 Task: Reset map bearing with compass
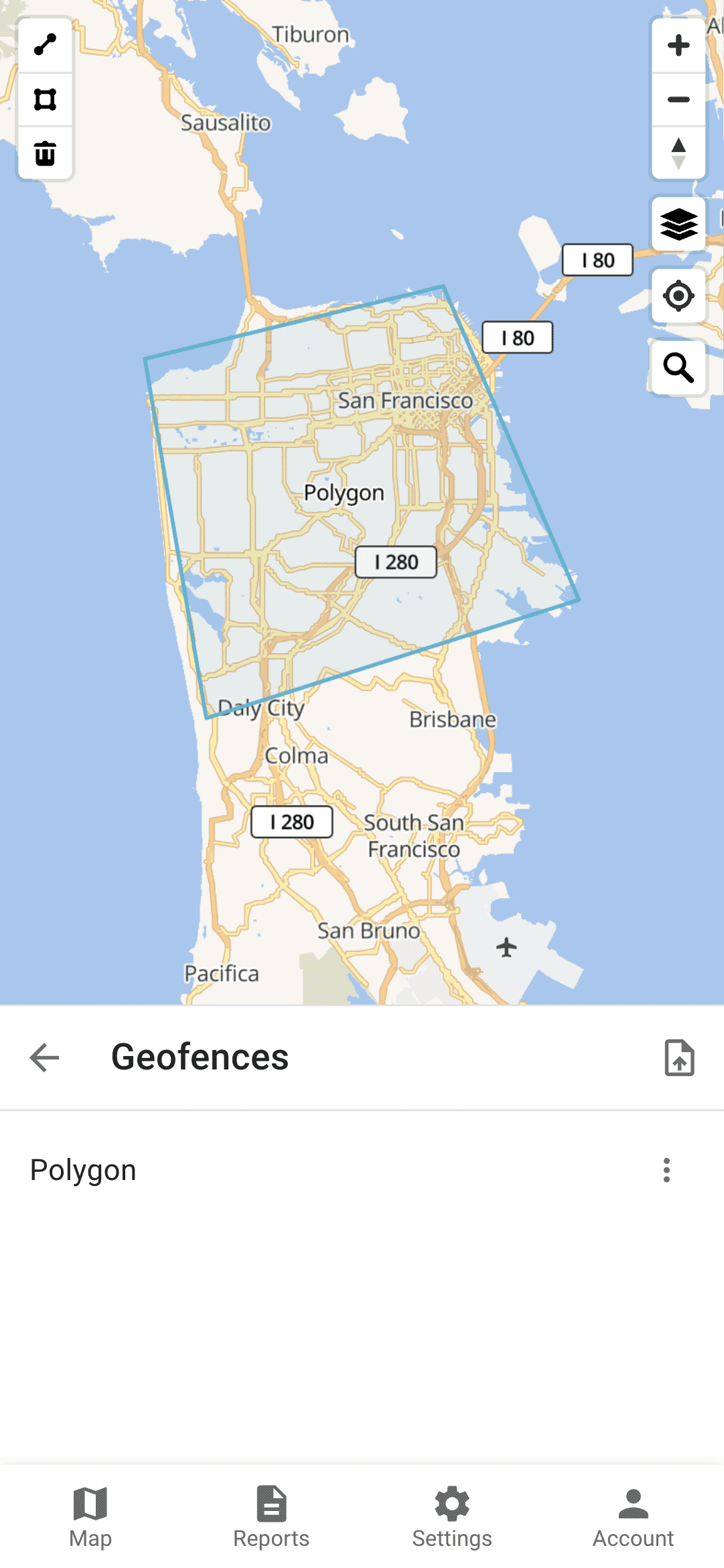678,153
